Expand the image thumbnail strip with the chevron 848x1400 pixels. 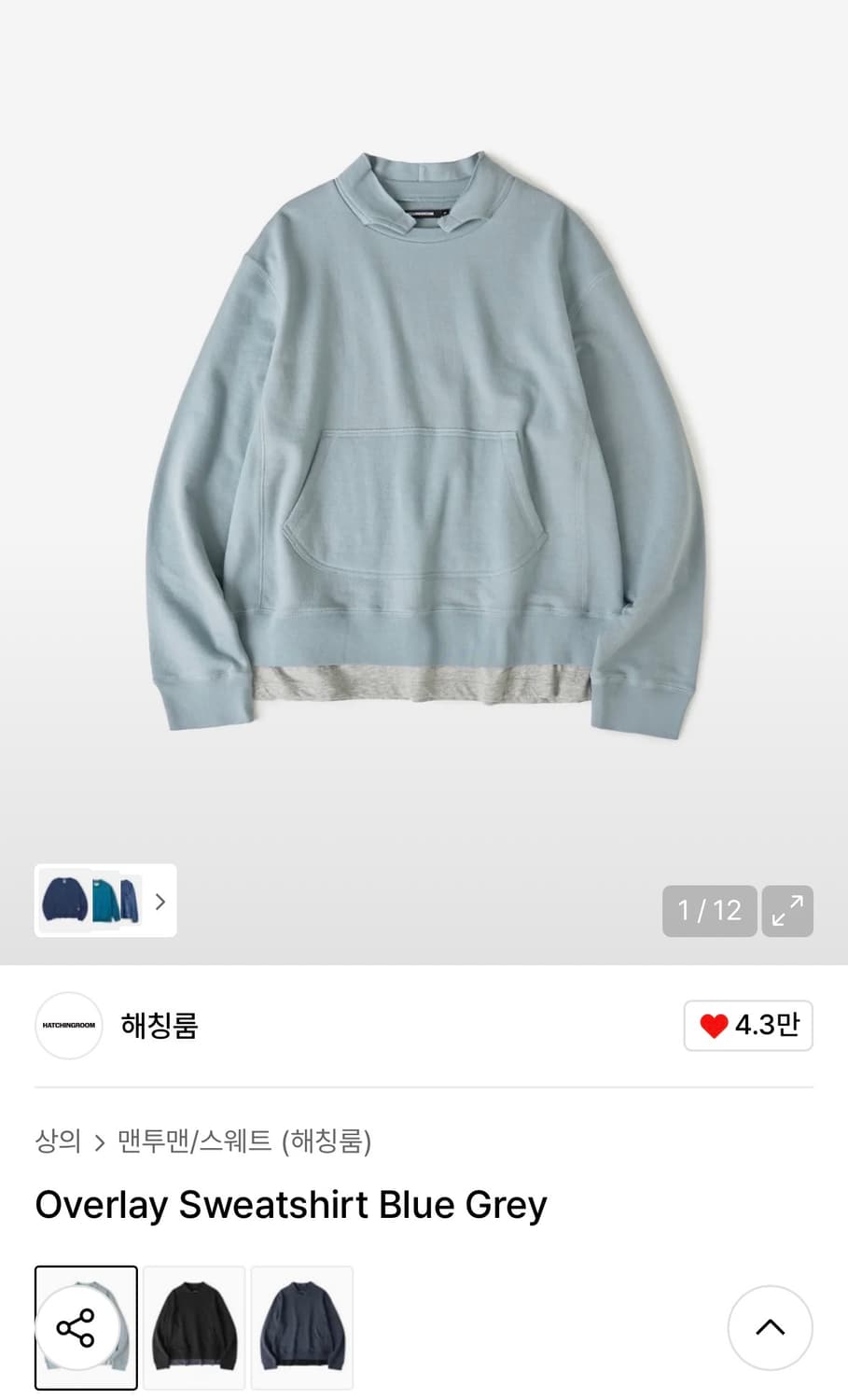pyautogui.click(x=160, y=902)
